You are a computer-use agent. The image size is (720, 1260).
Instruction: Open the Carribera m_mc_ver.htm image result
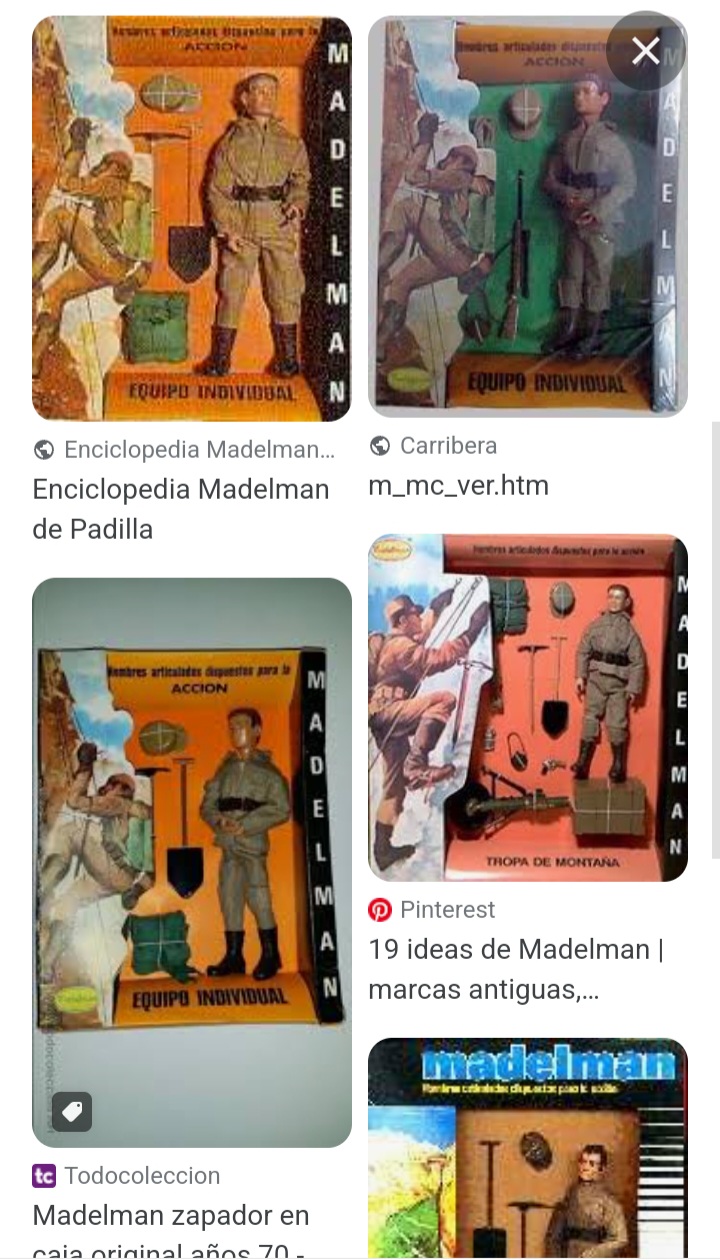click(x=527, y=216)
